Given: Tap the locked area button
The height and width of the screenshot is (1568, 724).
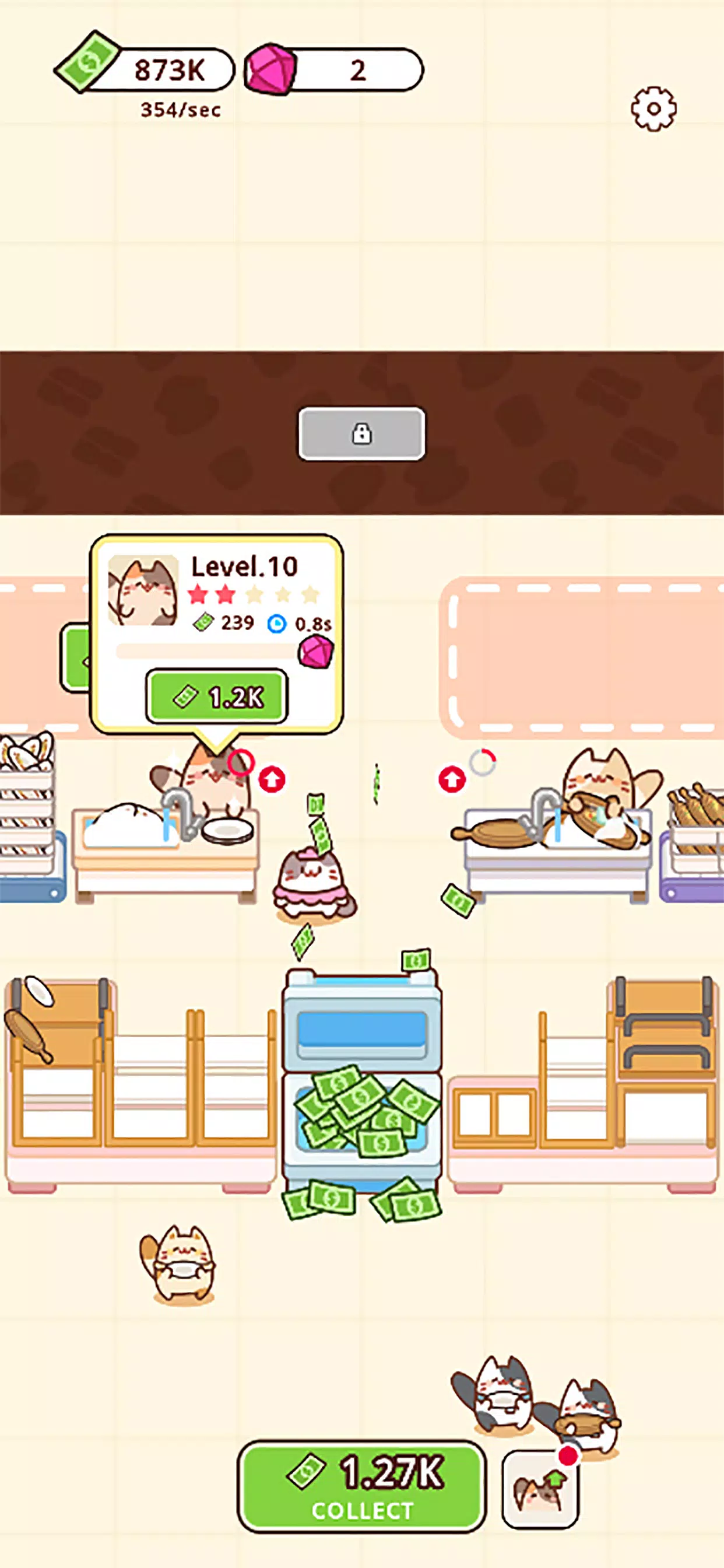Looking at the screenshot, I should pos(361,434).
